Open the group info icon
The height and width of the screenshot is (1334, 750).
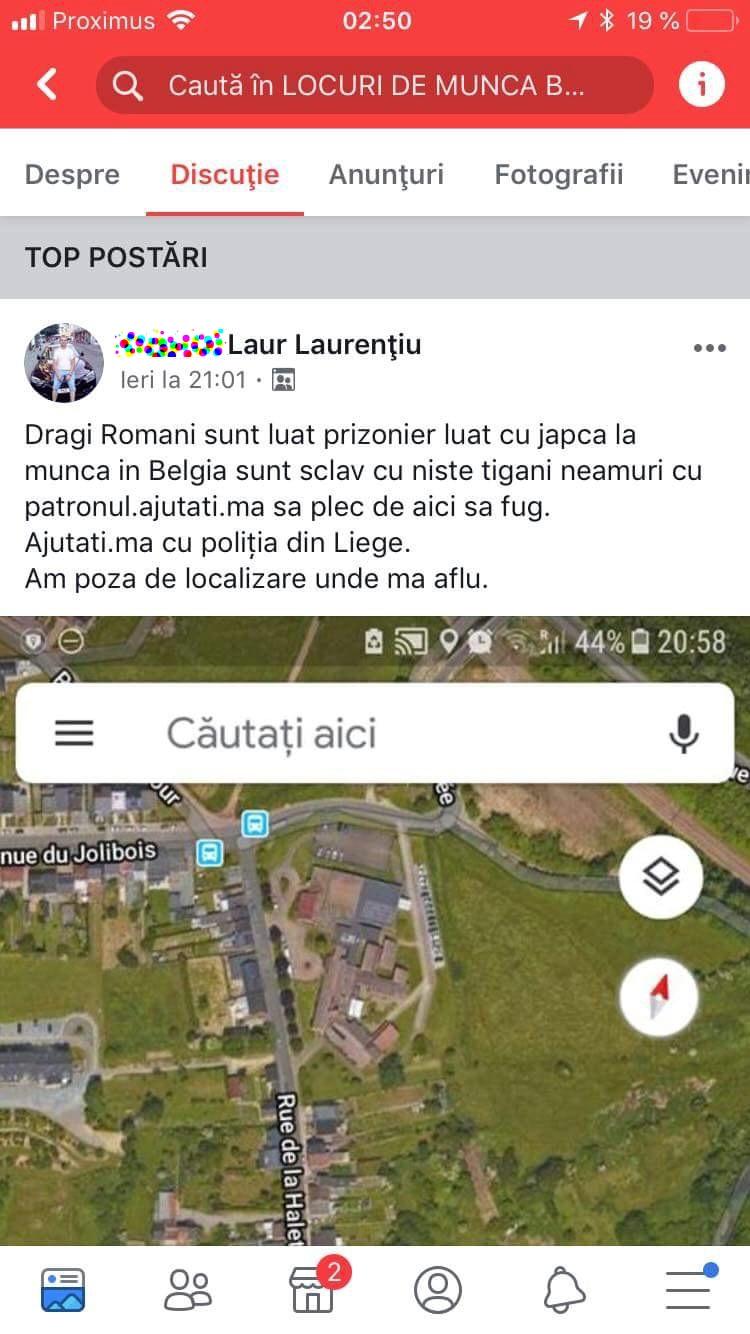pos(701,85)
